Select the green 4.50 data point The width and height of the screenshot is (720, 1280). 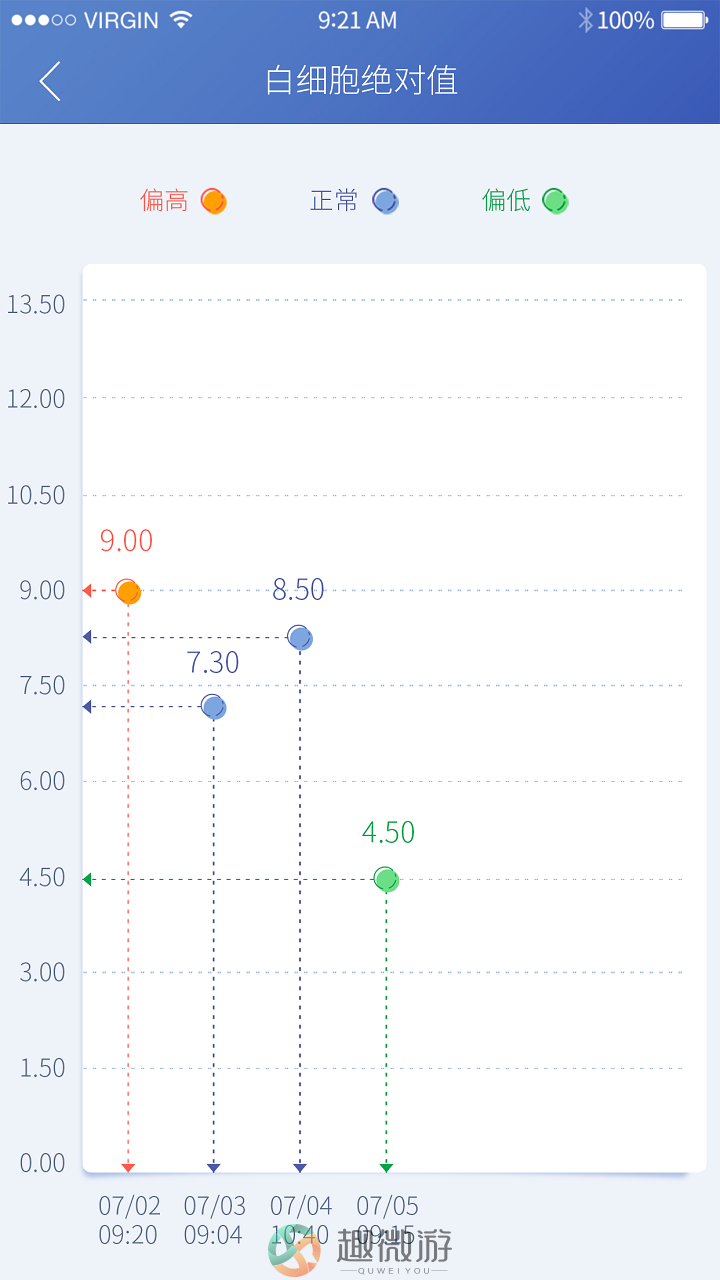(x=386, y=879)
